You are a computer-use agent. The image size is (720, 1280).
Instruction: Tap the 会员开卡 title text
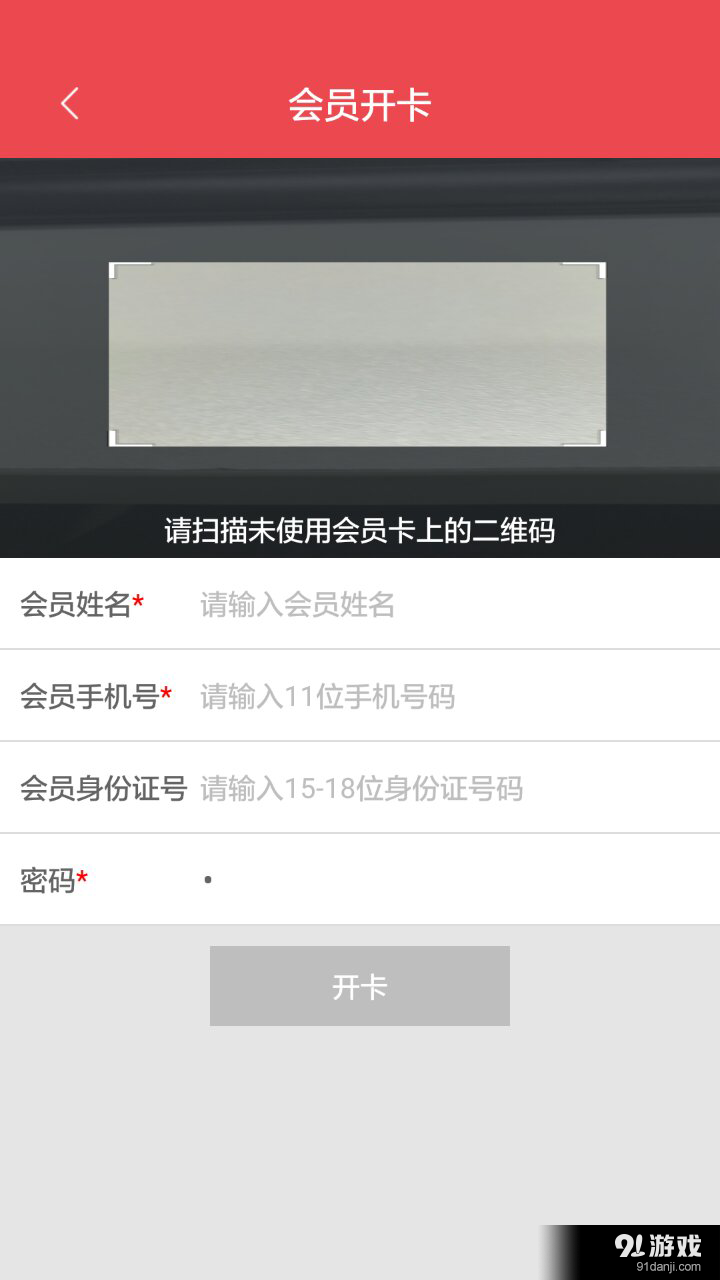click(x=360, y=103)
